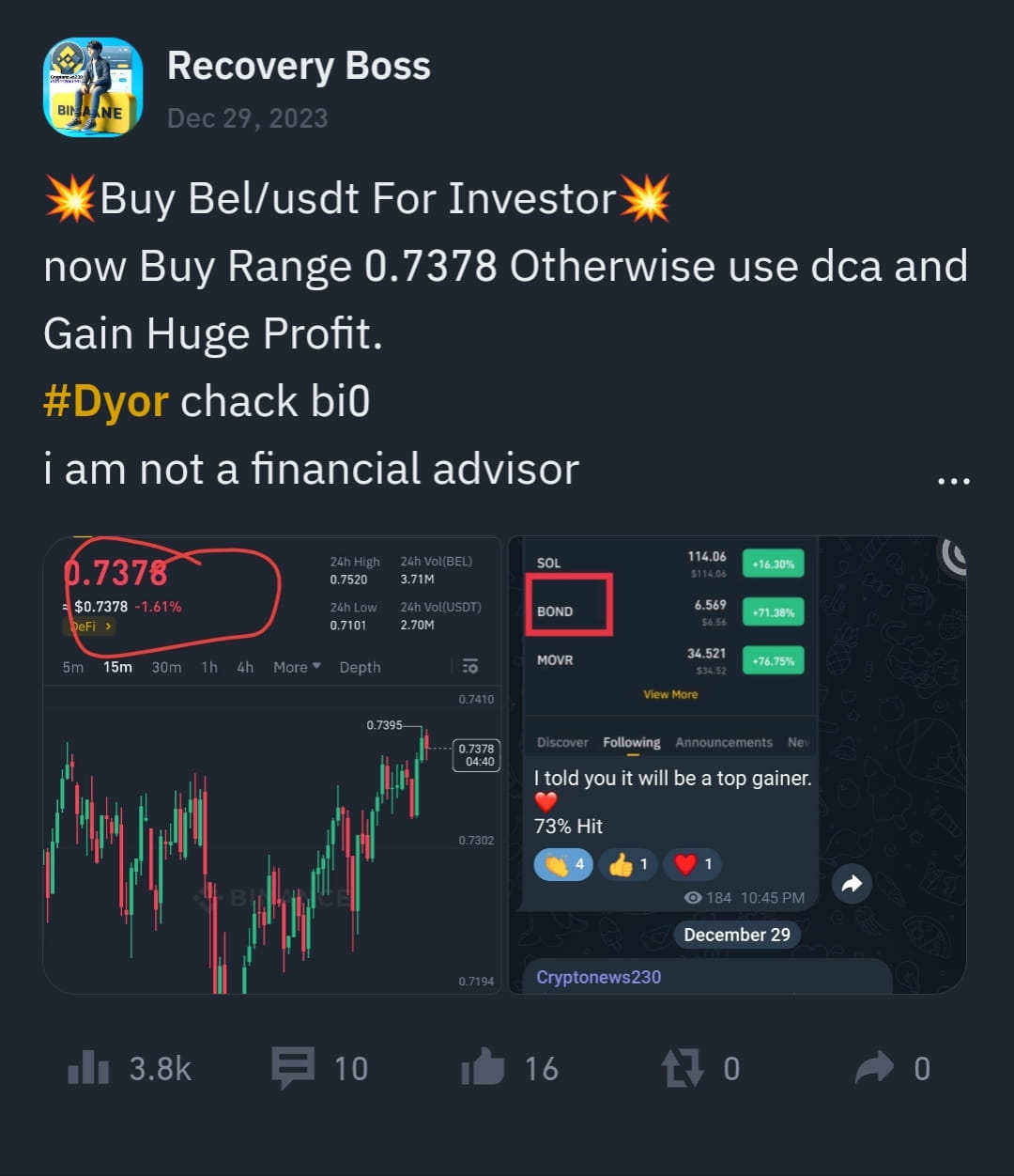Toggle the heart reaction on the message
Screen dimensions: 1014x1176
pyautogui.click(x=692, y=864)
